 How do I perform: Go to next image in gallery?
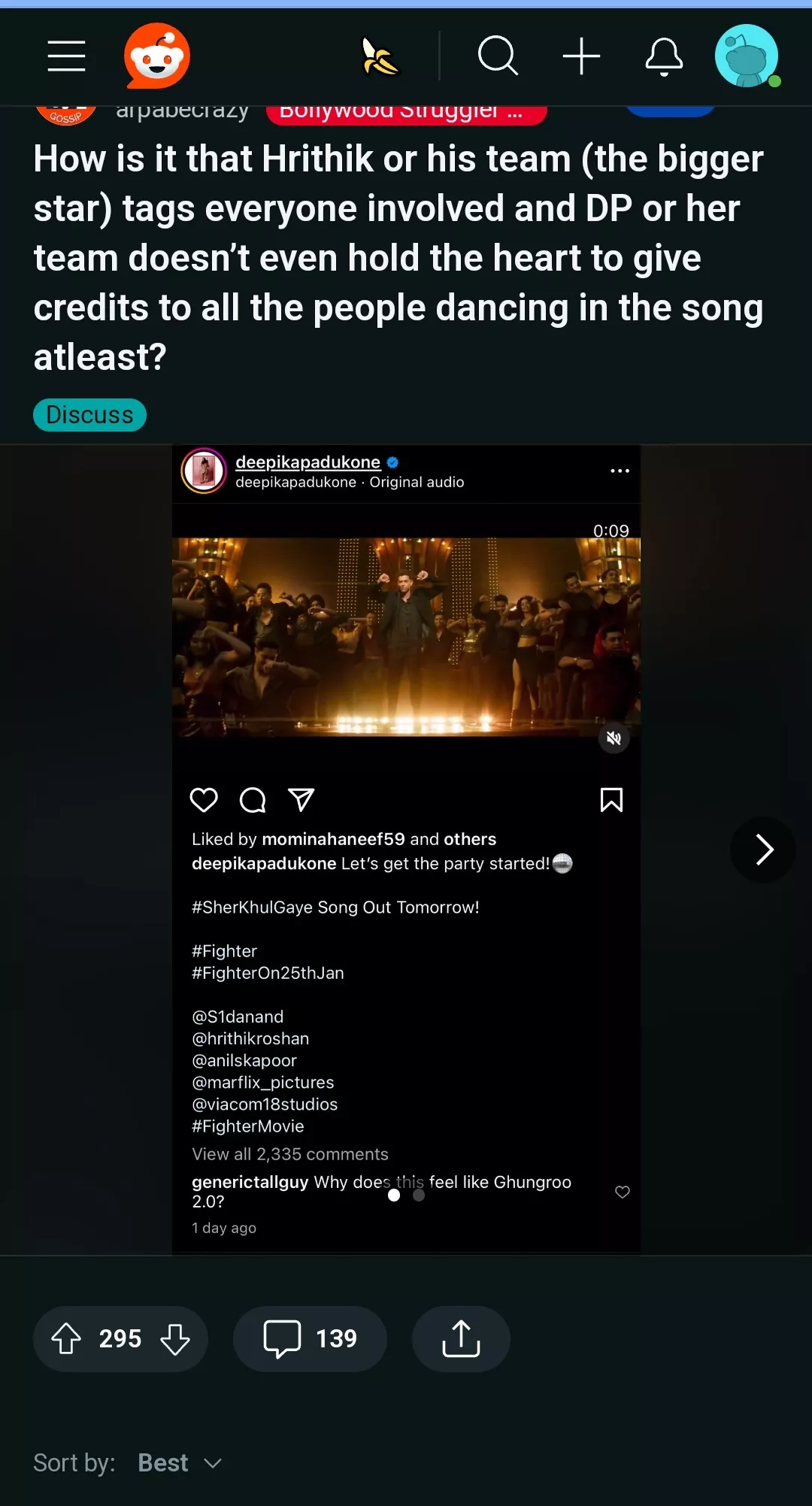(763, 850)
